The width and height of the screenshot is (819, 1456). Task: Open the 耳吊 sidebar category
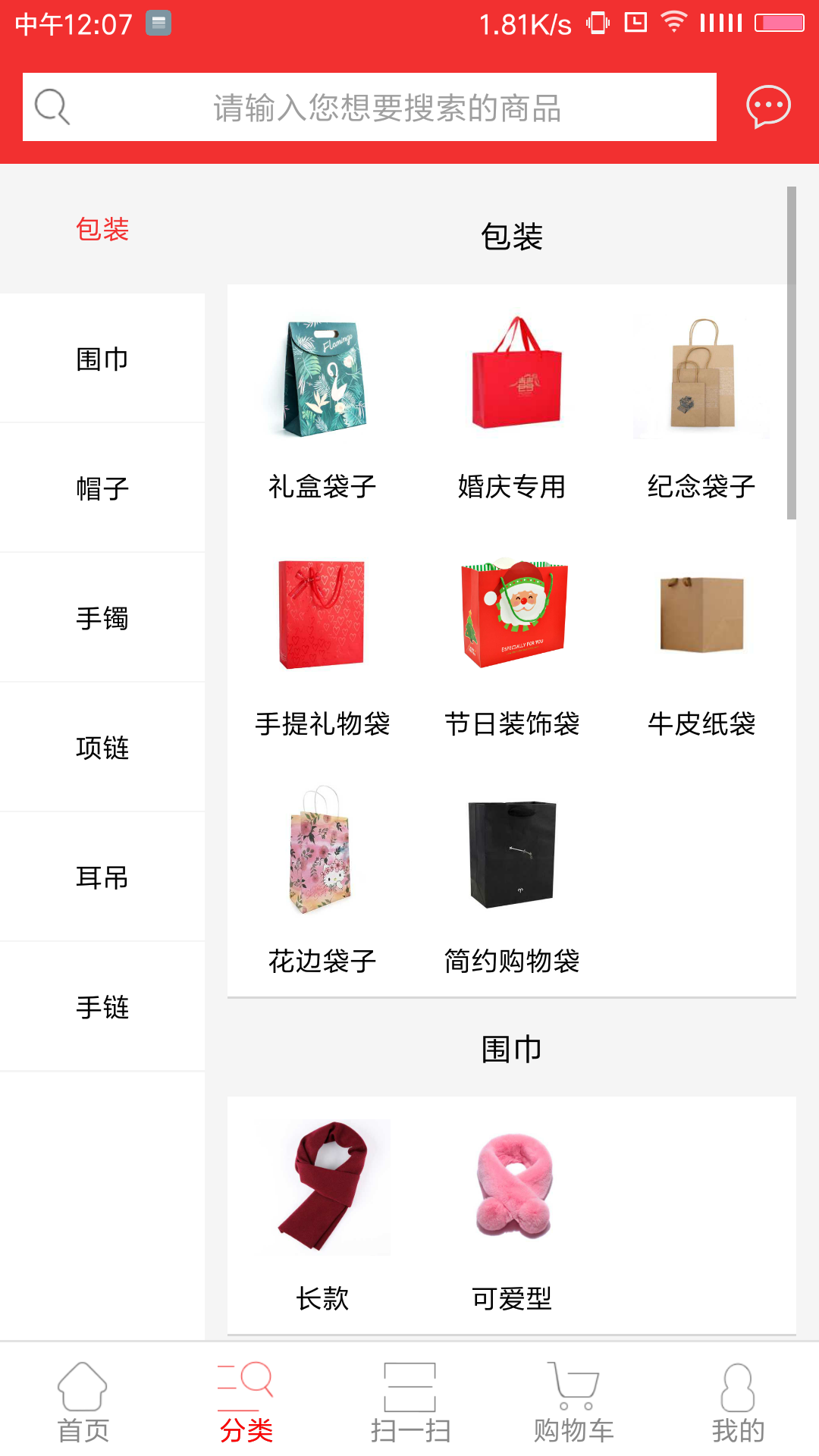(x=102, y=877)
